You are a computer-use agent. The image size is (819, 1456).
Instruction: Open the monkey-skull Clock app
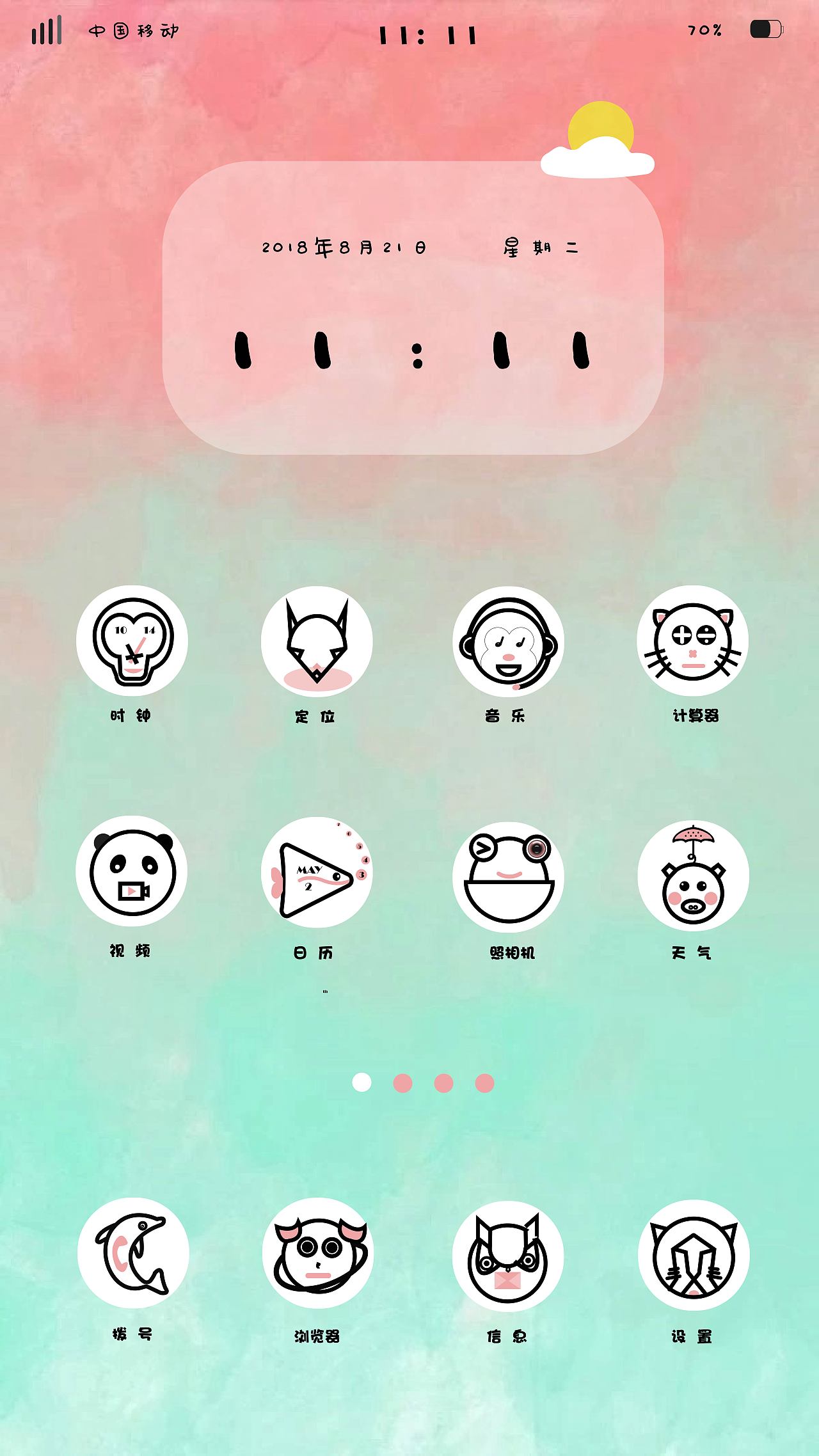pos(132,647)
